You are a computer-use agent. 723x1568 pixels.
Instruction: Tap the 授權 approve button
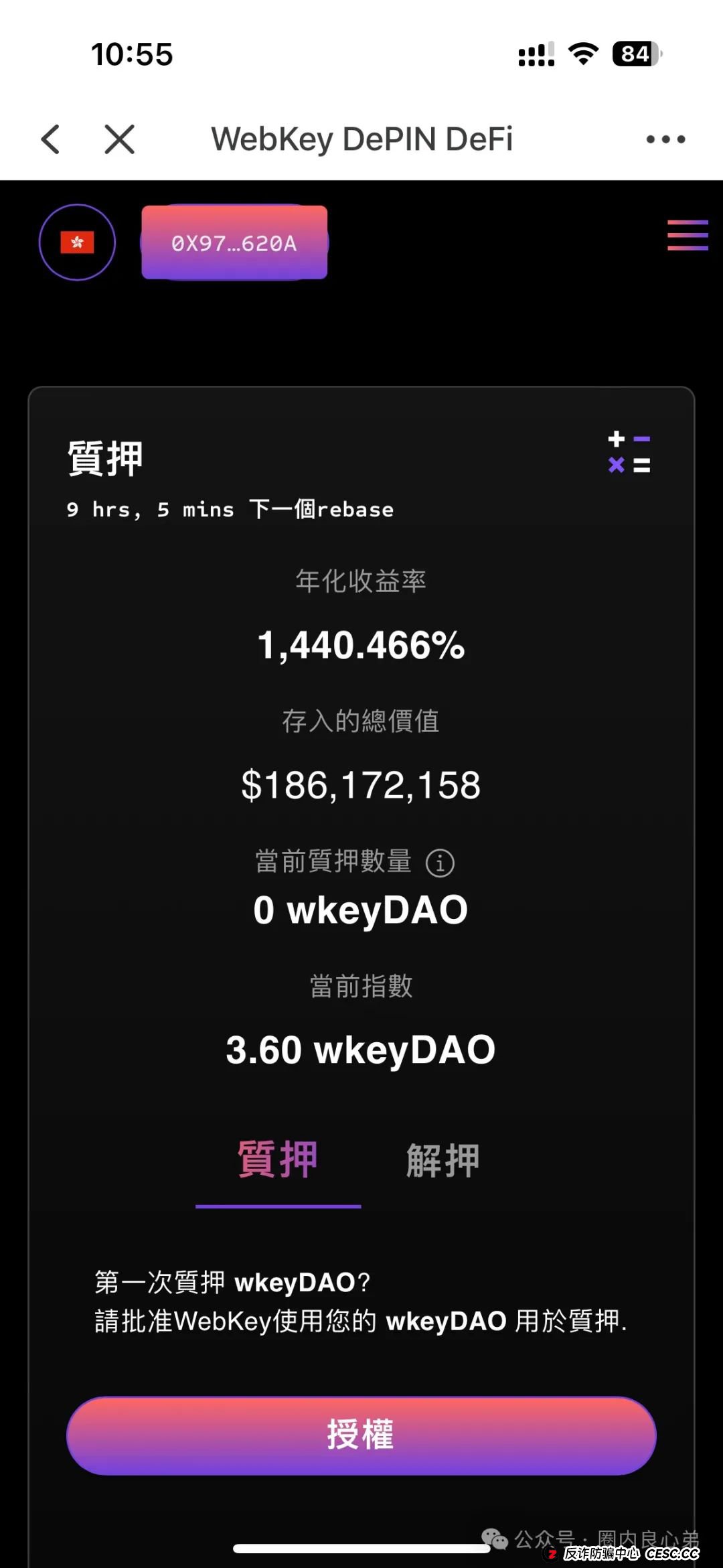361,1435
